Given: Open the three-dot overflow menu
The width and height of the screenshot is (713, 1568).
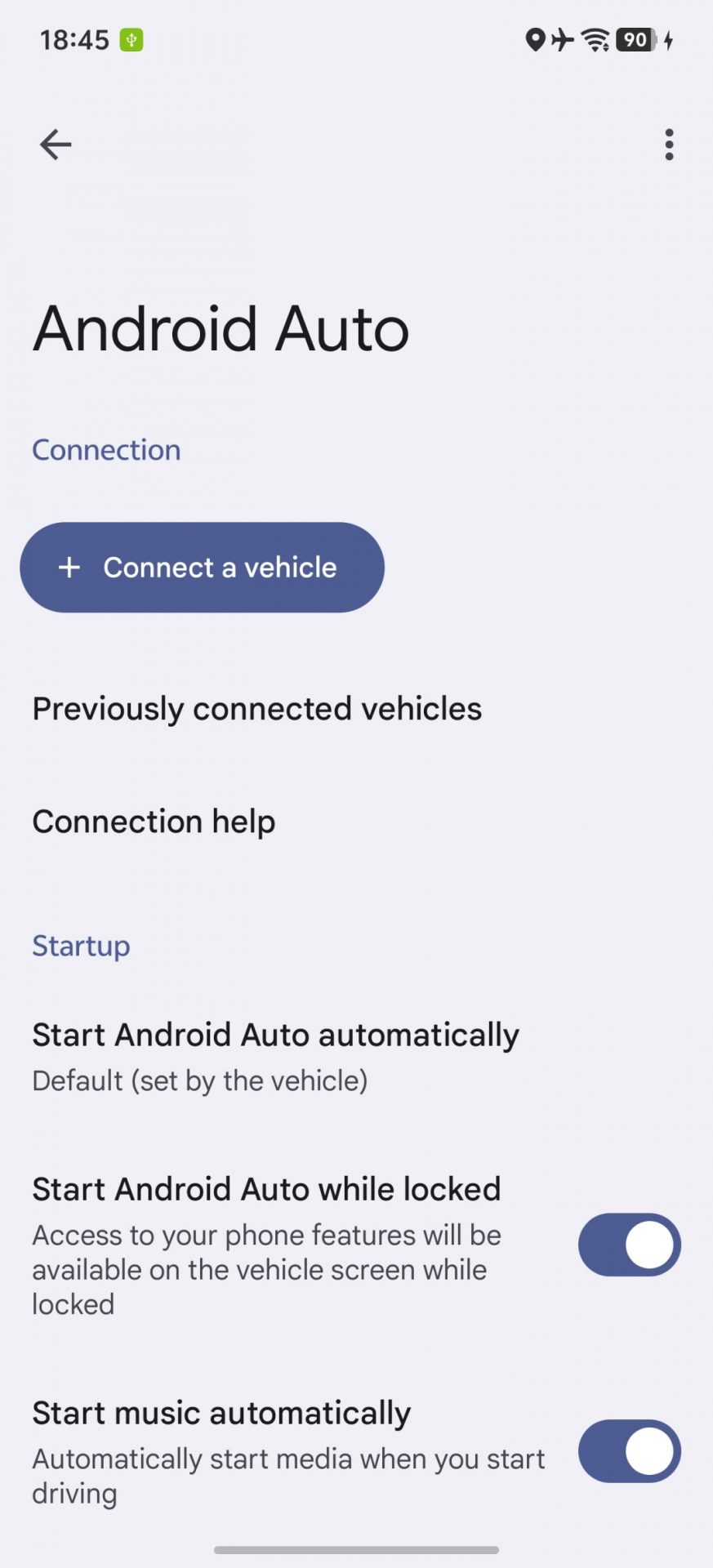Looking at the screenshot, I should 669,145.
